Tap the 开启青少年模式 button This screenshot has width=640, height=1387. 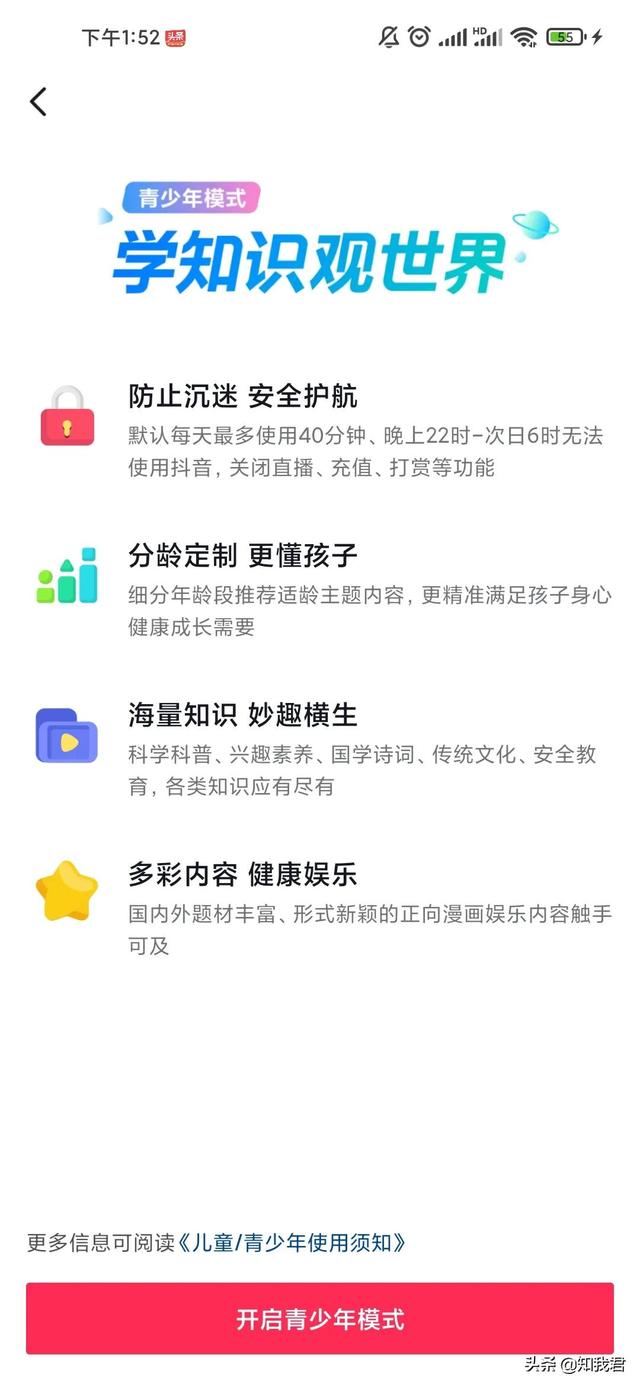click(x=320, y=1319)
